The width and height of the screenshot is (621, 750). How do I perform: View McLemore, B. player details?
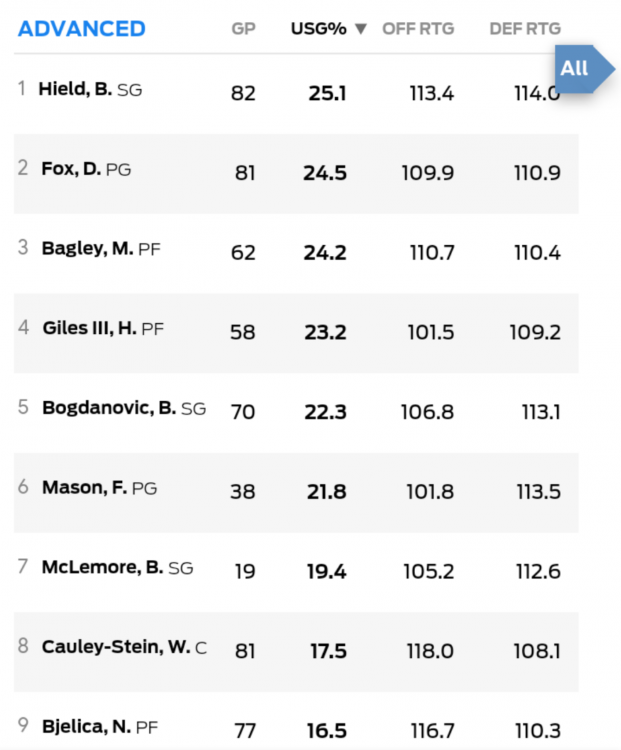(x=102, y=568)
